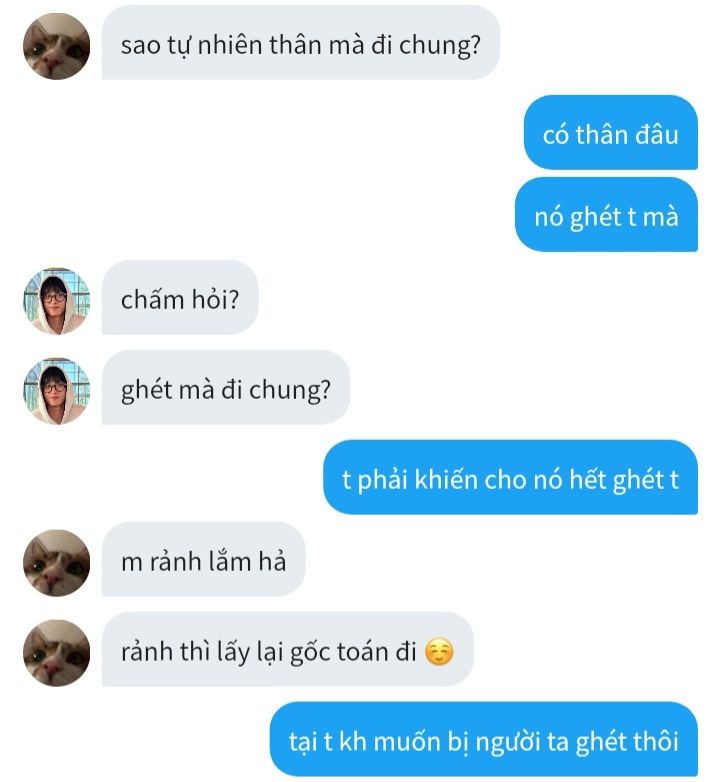Open cat avatar beside "sao tự nhiên thân" message
The image size is (720, 782).
click(57, 46)
